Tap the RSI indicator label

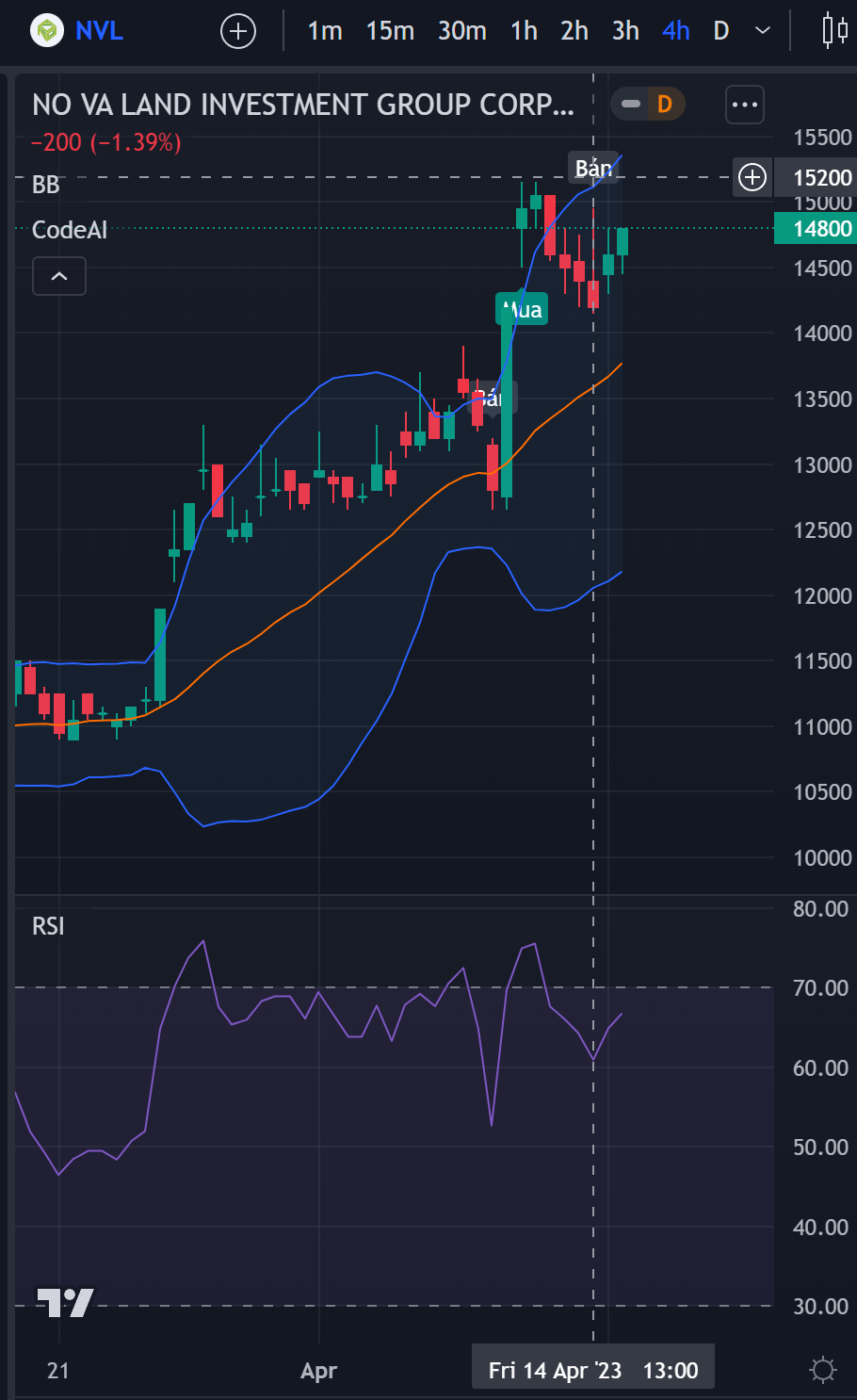click(x=49, y=926)
